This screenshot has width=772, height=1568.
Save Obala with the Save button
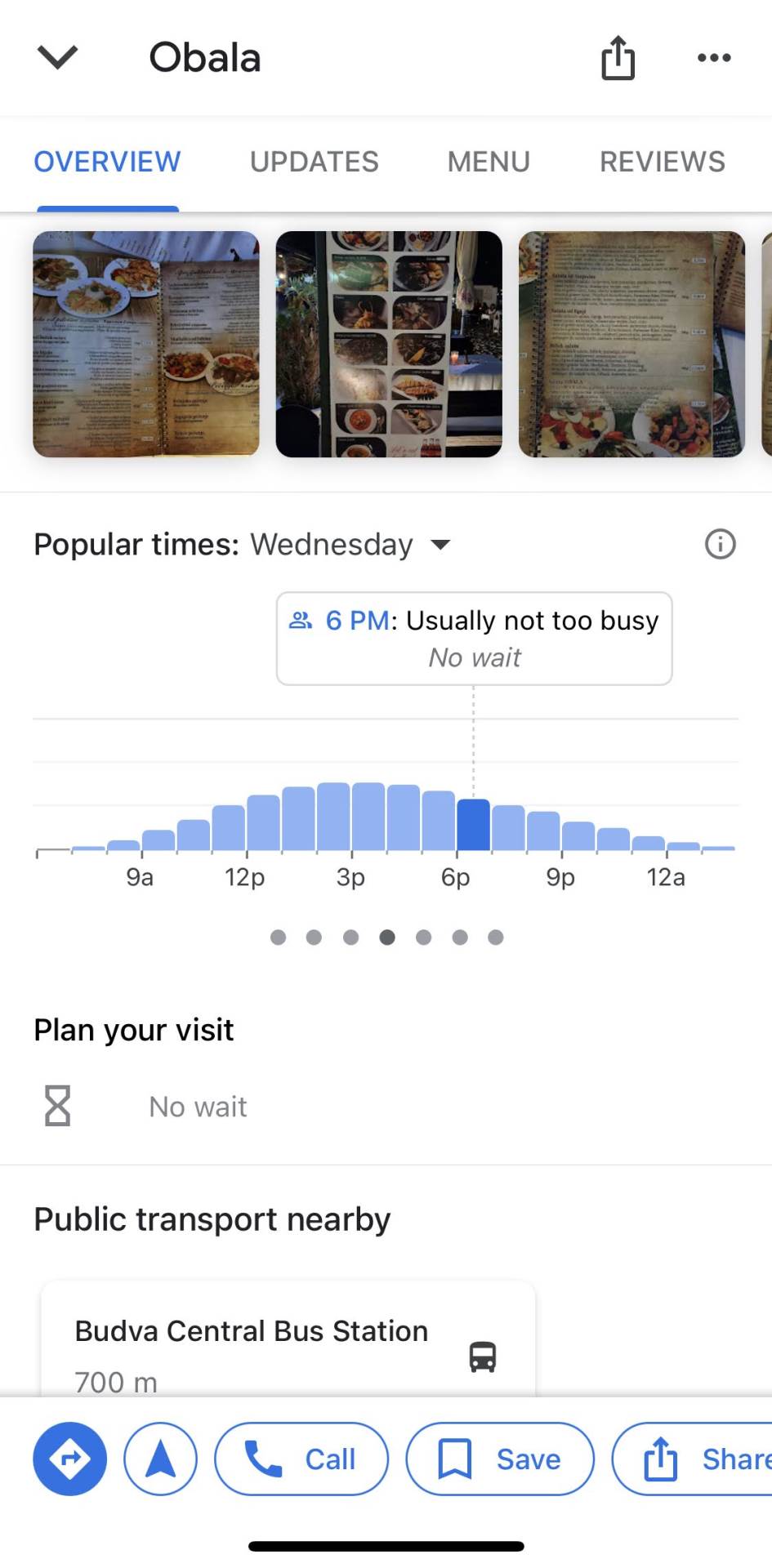pos(499,1459)
